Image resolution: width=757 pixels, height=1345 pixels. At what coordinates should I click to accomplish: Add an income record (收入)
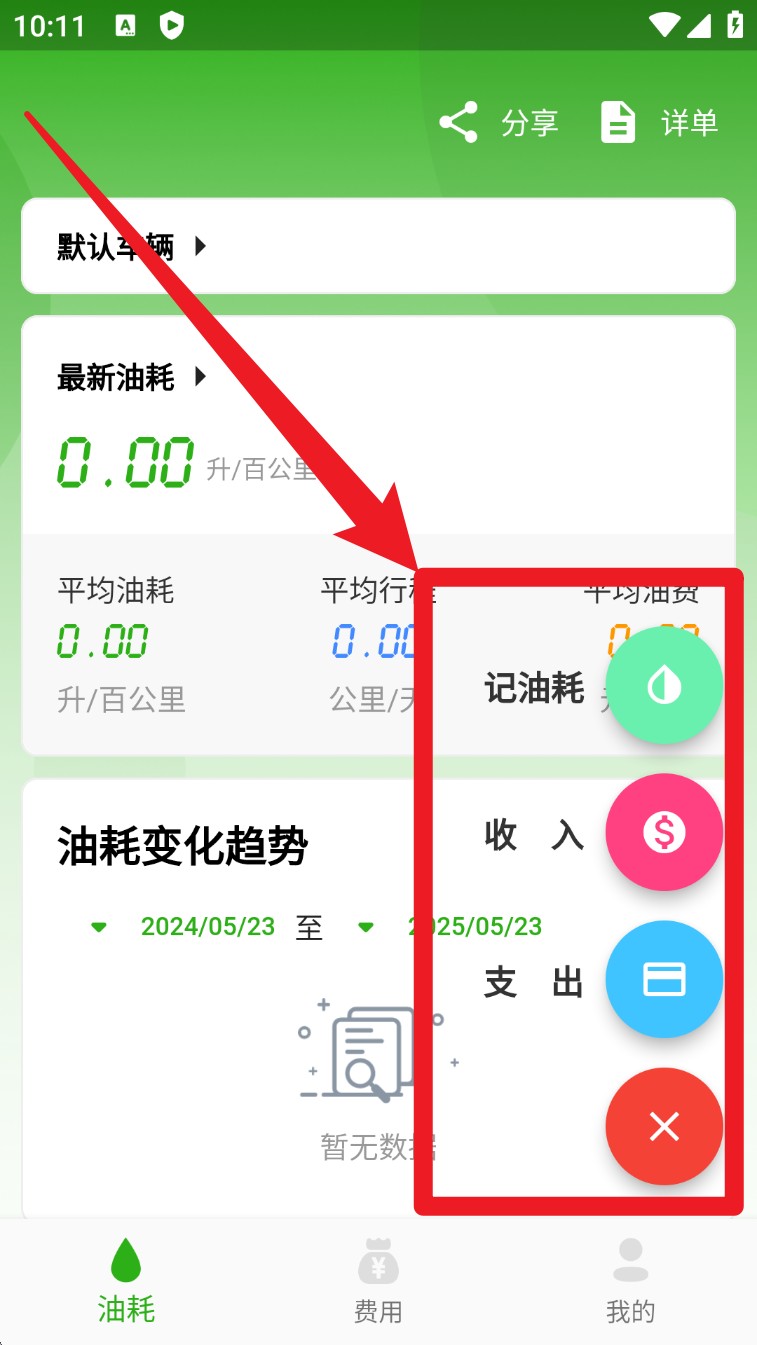[664, 832]
